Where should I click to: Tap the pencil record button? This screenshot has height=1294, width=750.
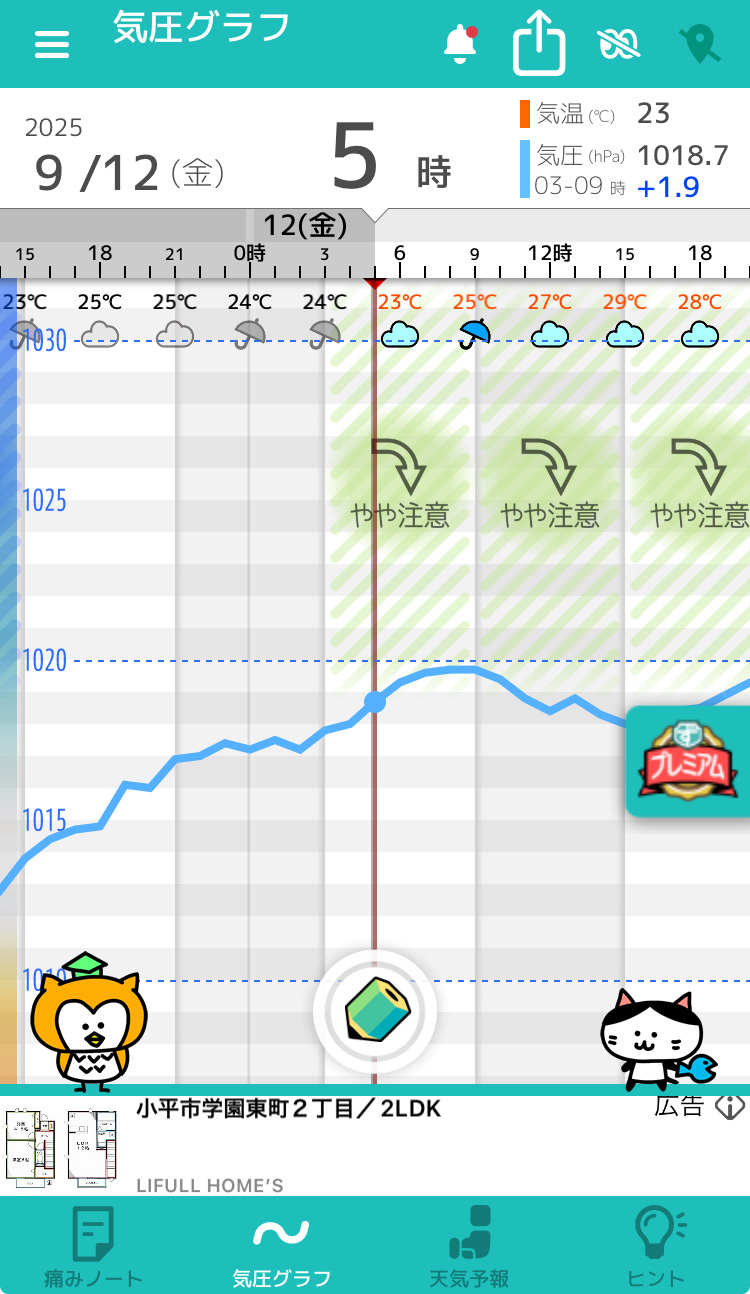pos(375,1011)
